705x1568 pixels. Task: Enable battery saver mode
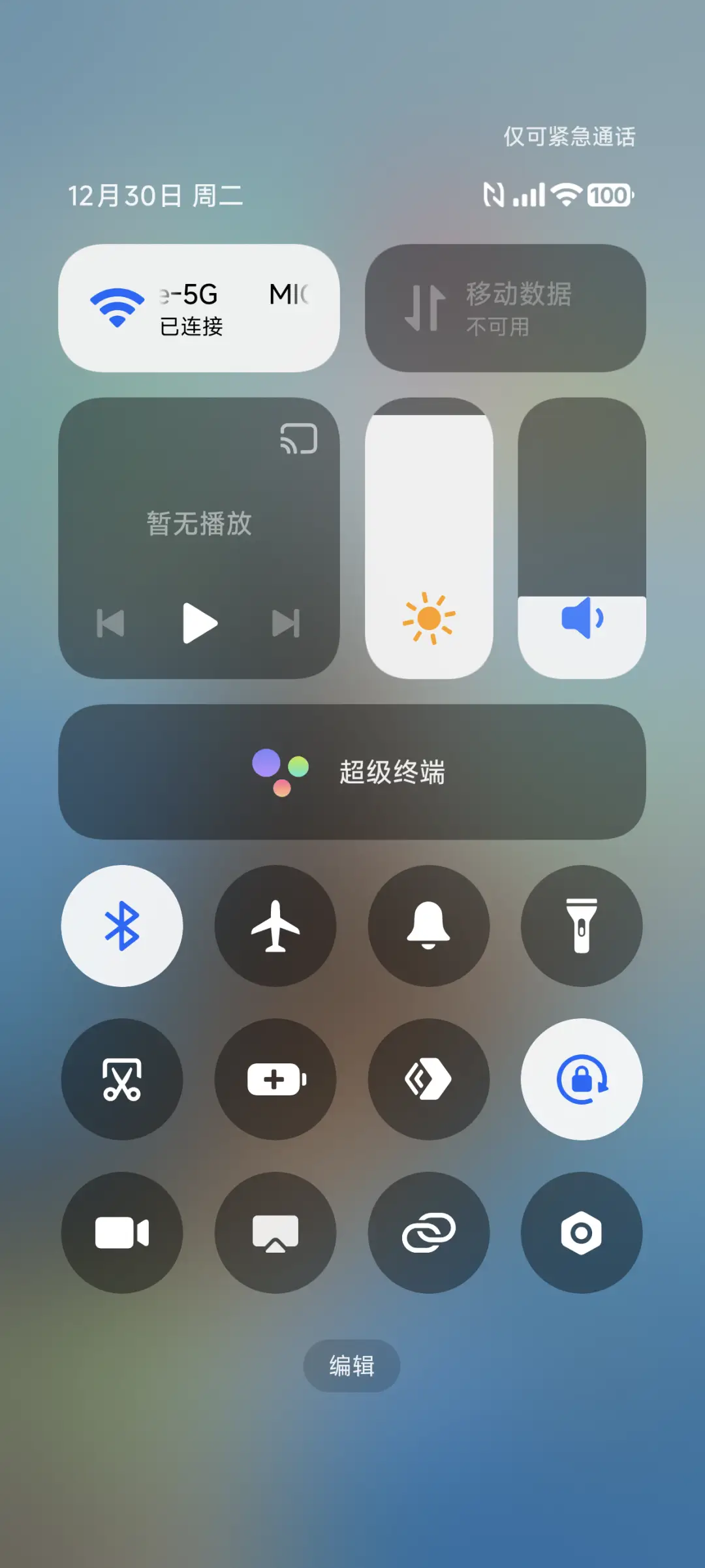click(x=275, y=1080)
